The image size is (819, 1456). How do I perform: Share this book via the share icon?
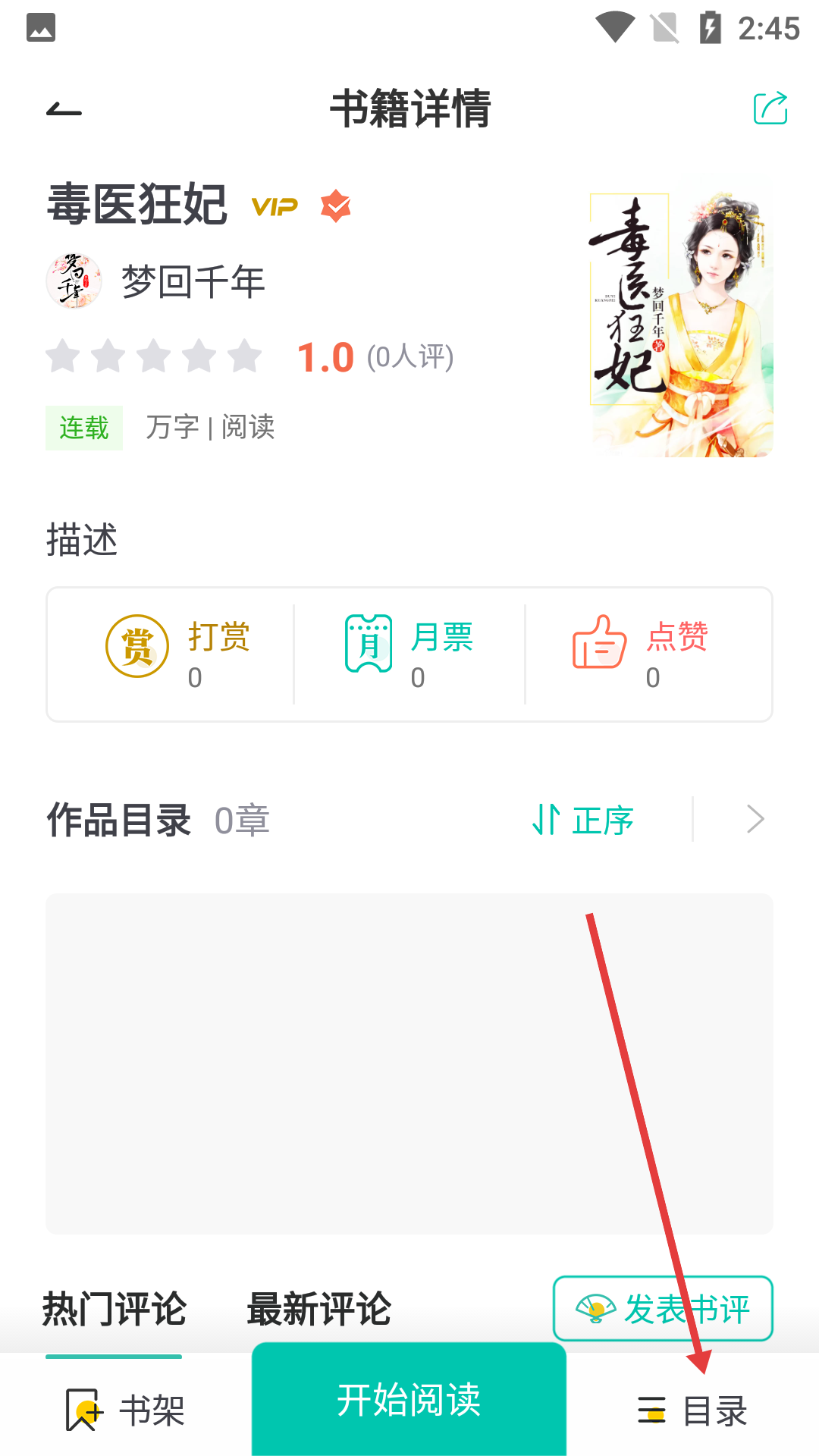(x=770, y=108)
